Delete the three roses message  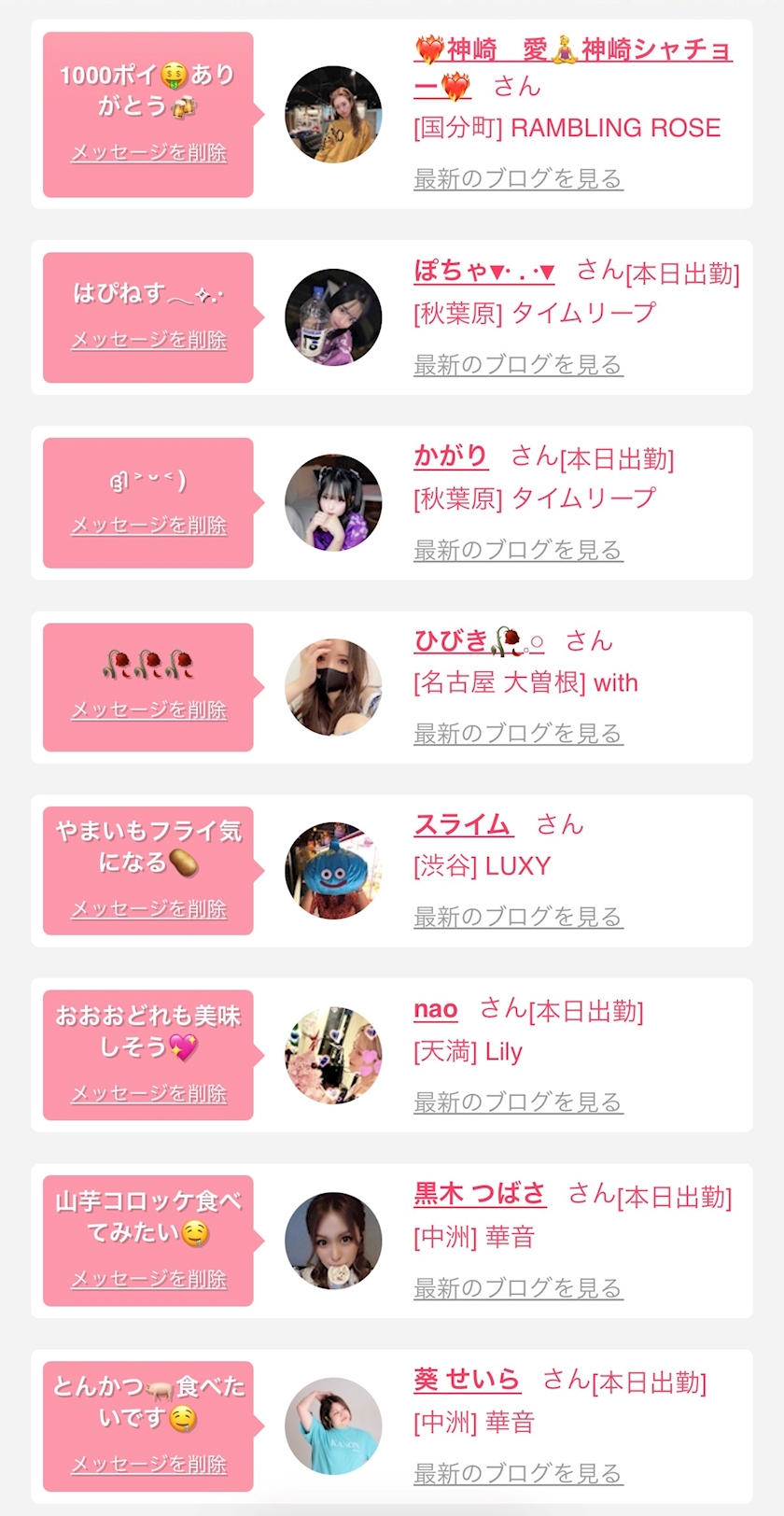click(x=148, y=710)
